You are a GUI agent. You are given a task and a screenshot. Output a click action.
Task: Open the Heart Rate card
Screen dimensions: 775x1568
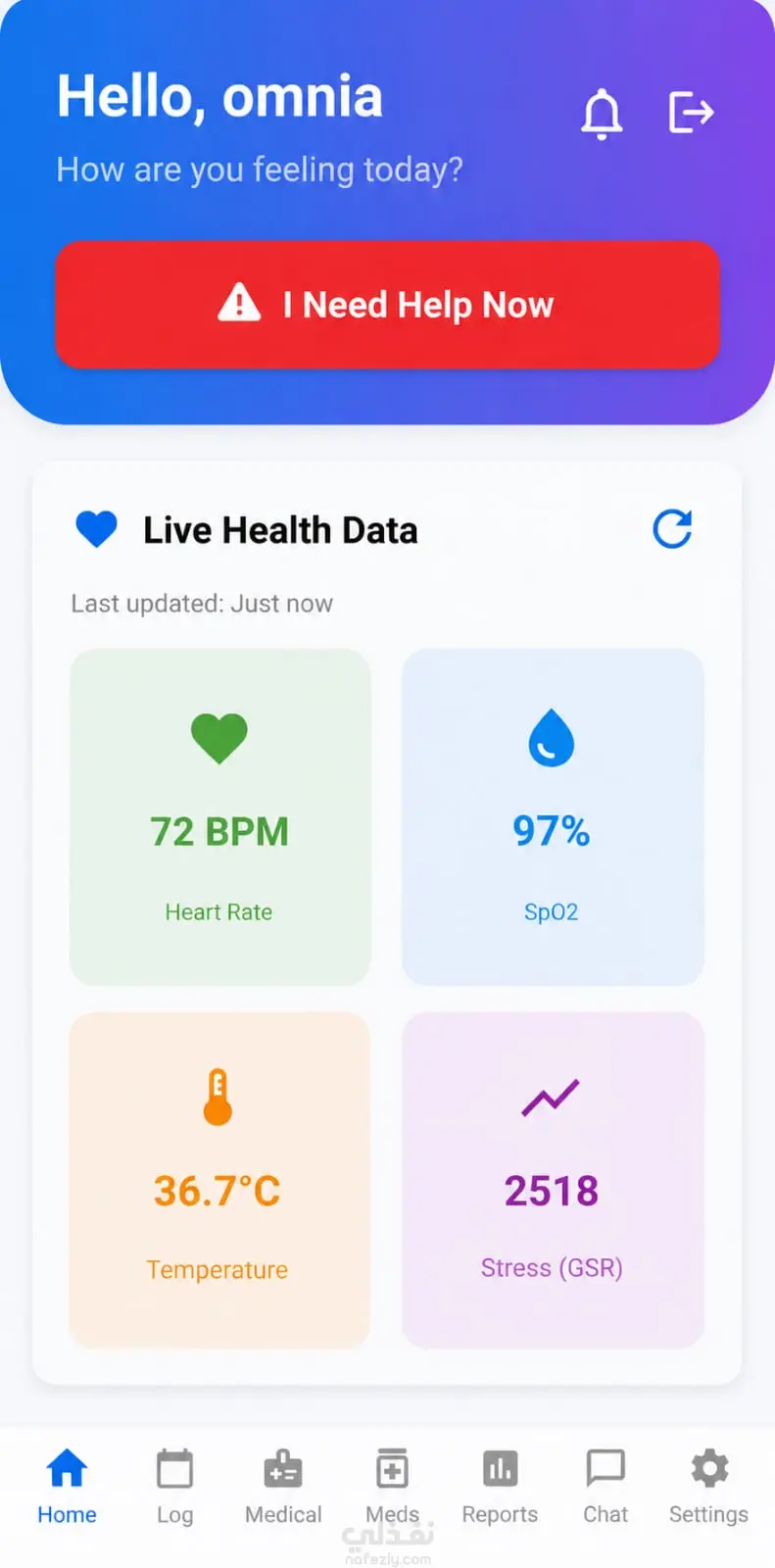click(x=219, y=816)
